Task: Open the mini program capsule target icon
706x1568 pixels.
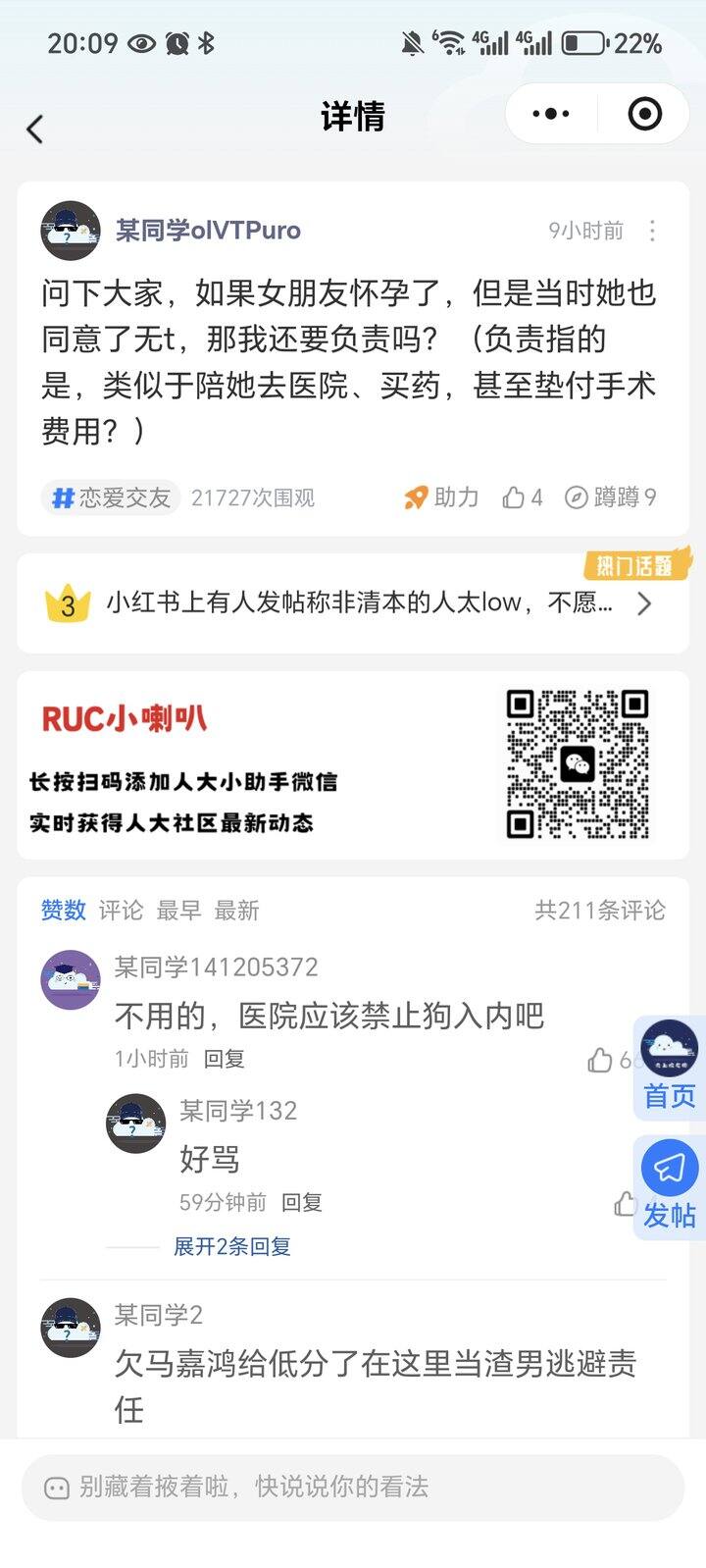Action: (644, 114)
